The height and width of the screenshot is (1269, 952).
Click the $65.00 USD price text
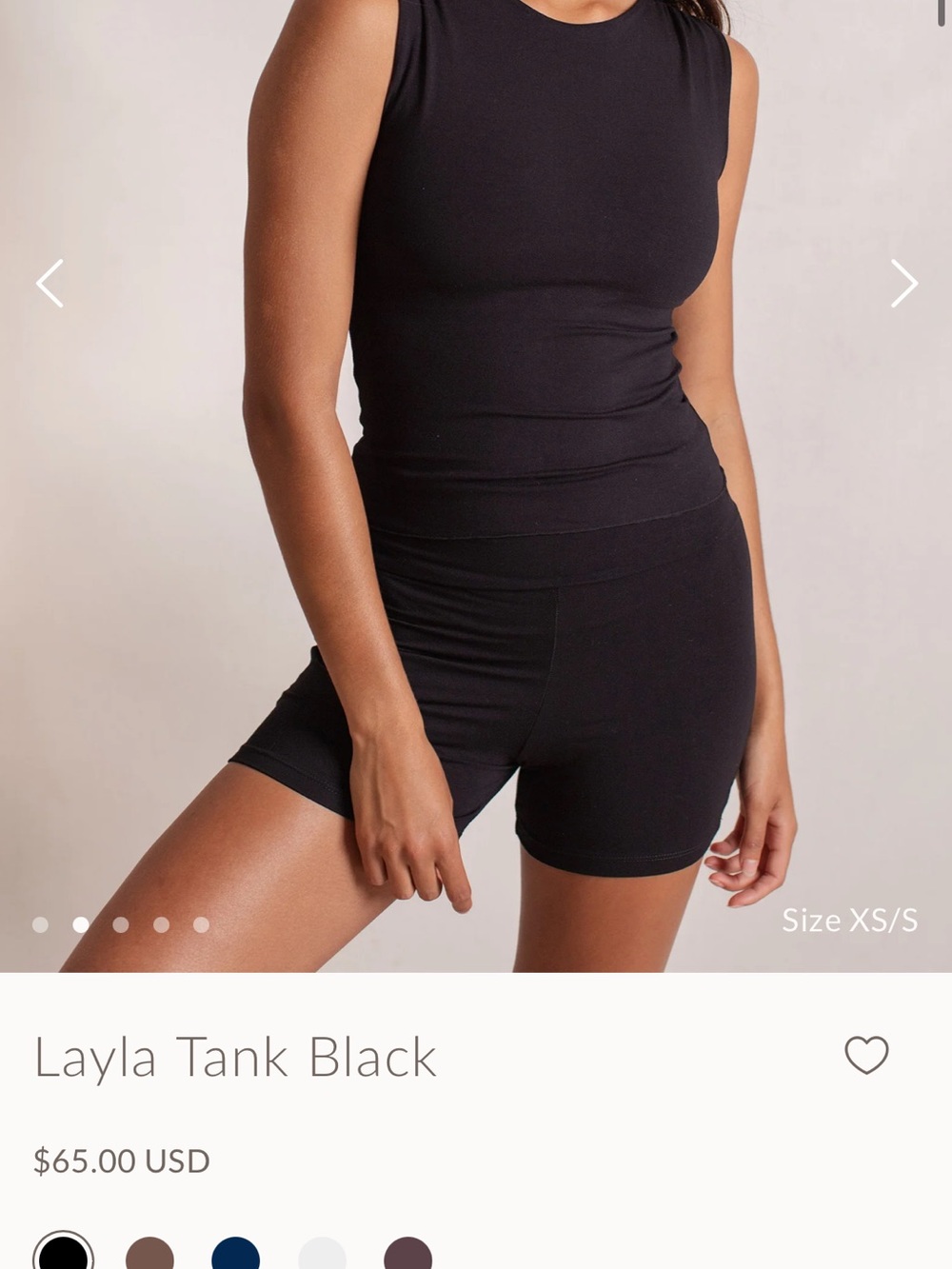pyautogui.click(x=120, y=1160)
